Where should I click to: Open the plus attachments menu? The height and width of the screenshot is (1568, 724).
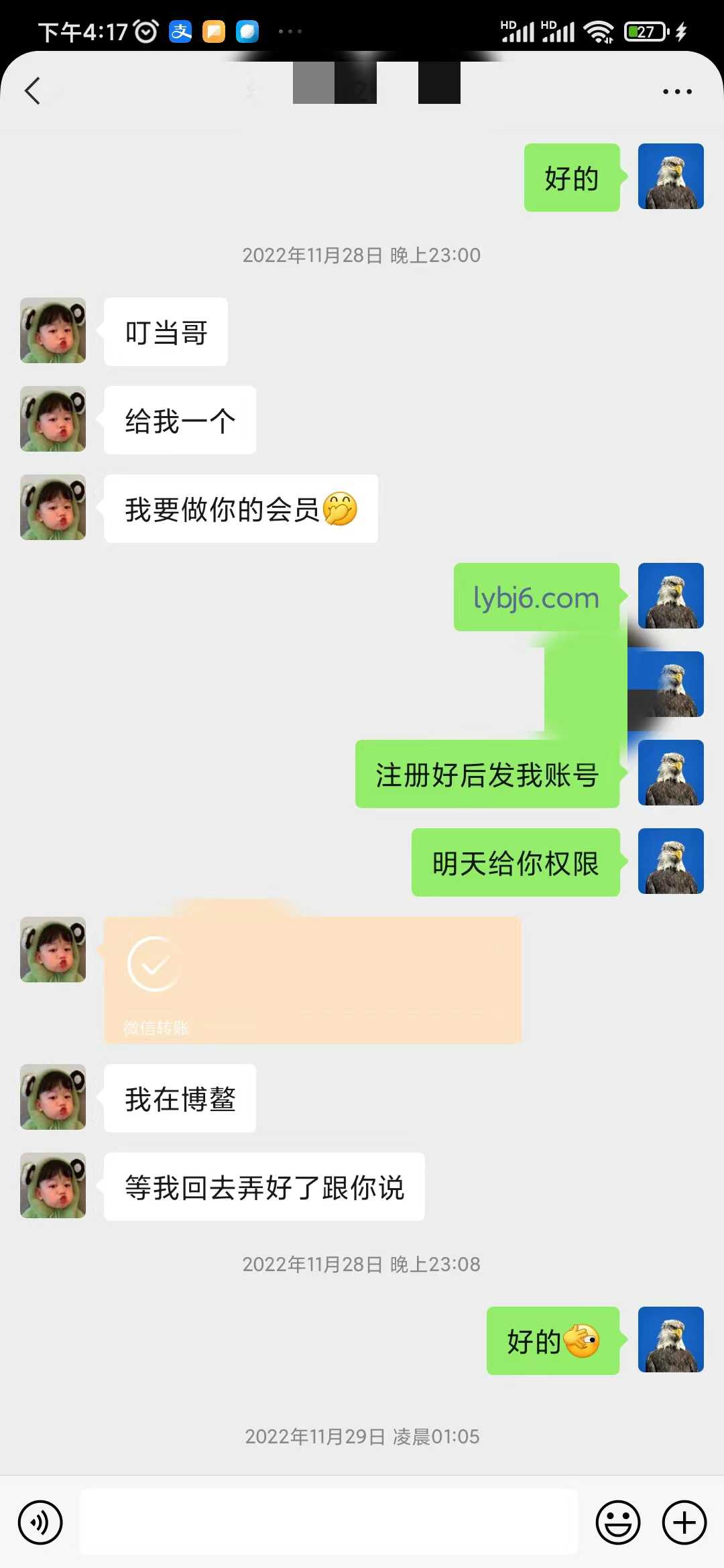684,1522
